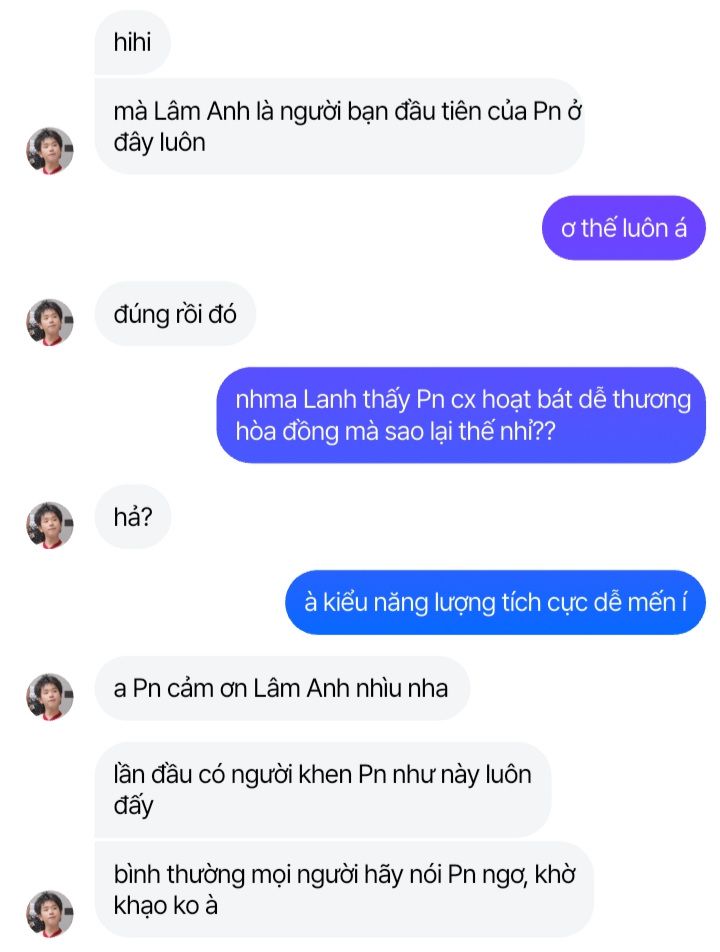
Task: Tap the profile picture next to "hả?"
Action: [x=50, y=525]
